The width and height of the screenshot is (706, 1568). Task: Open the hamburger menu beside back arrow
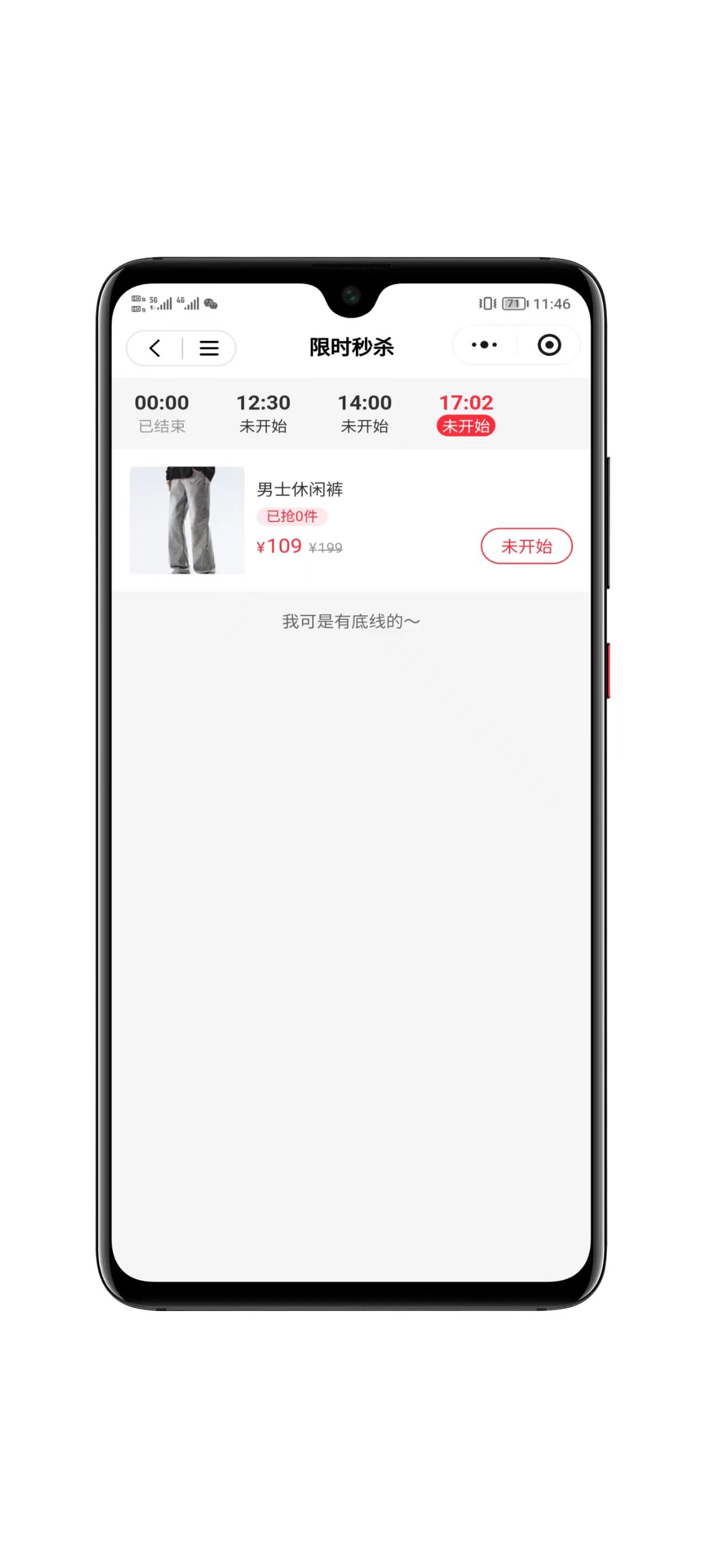(x=209, y=348)
